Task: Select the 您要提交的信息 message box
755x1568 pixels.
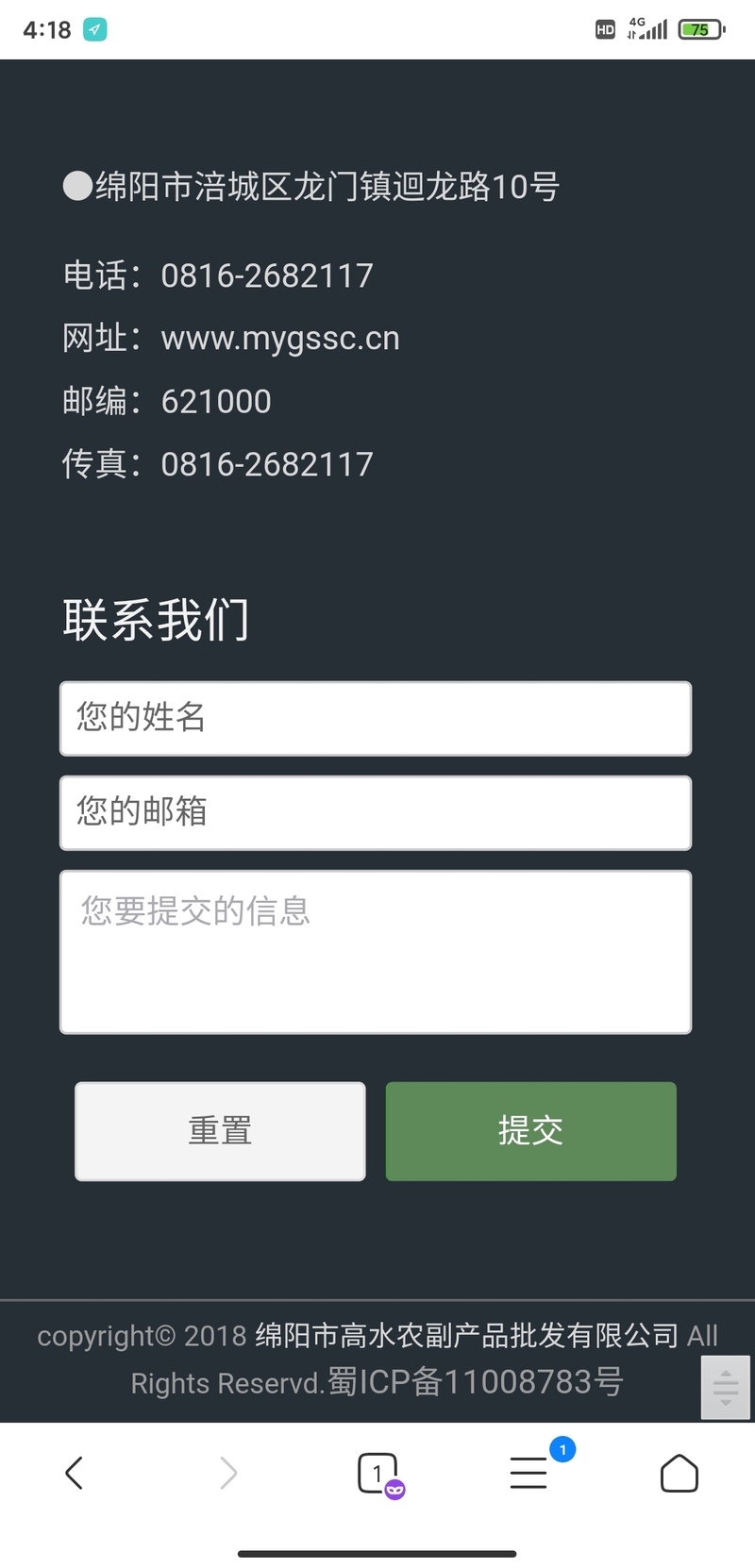Action: pos(376,952)
